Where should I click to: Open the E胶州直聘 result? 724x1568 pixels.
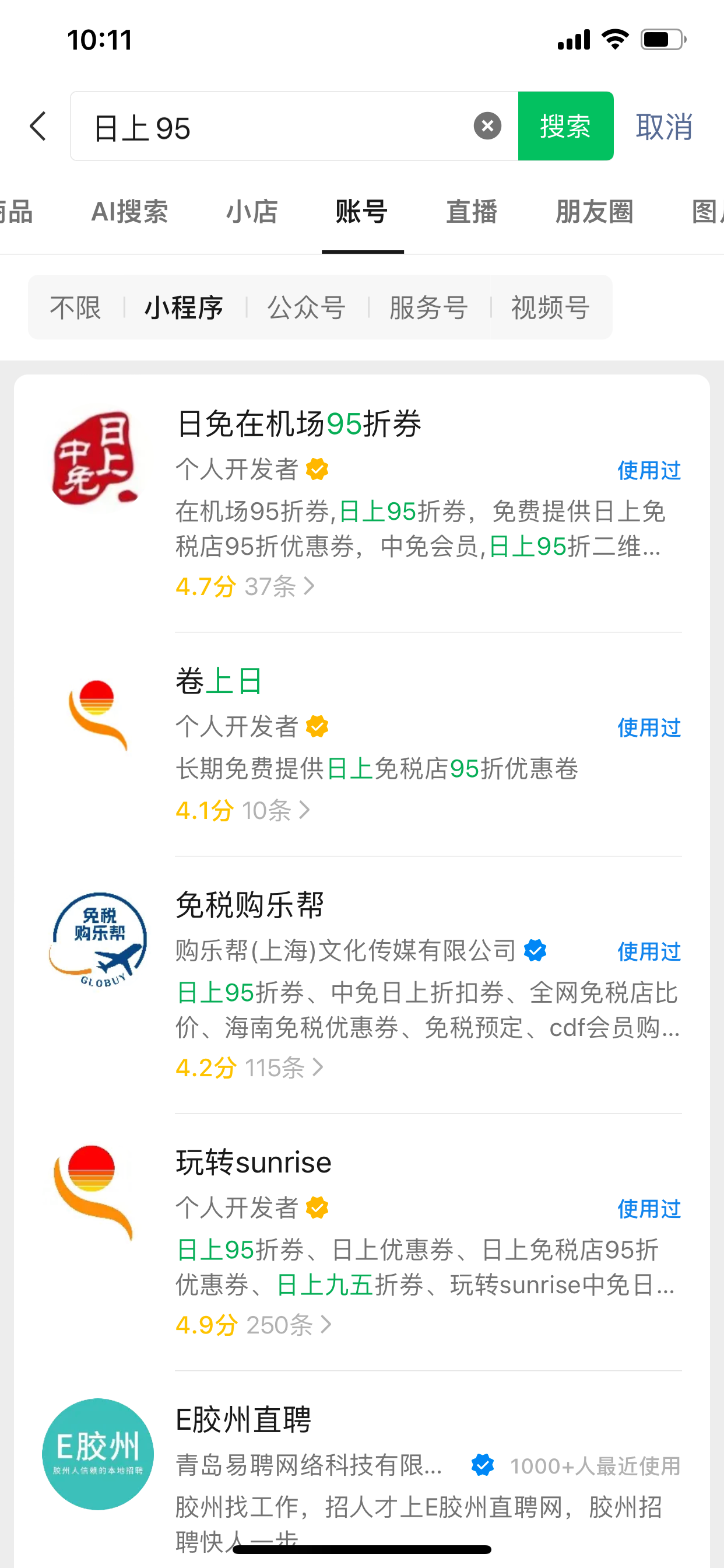coord(243,1419)
